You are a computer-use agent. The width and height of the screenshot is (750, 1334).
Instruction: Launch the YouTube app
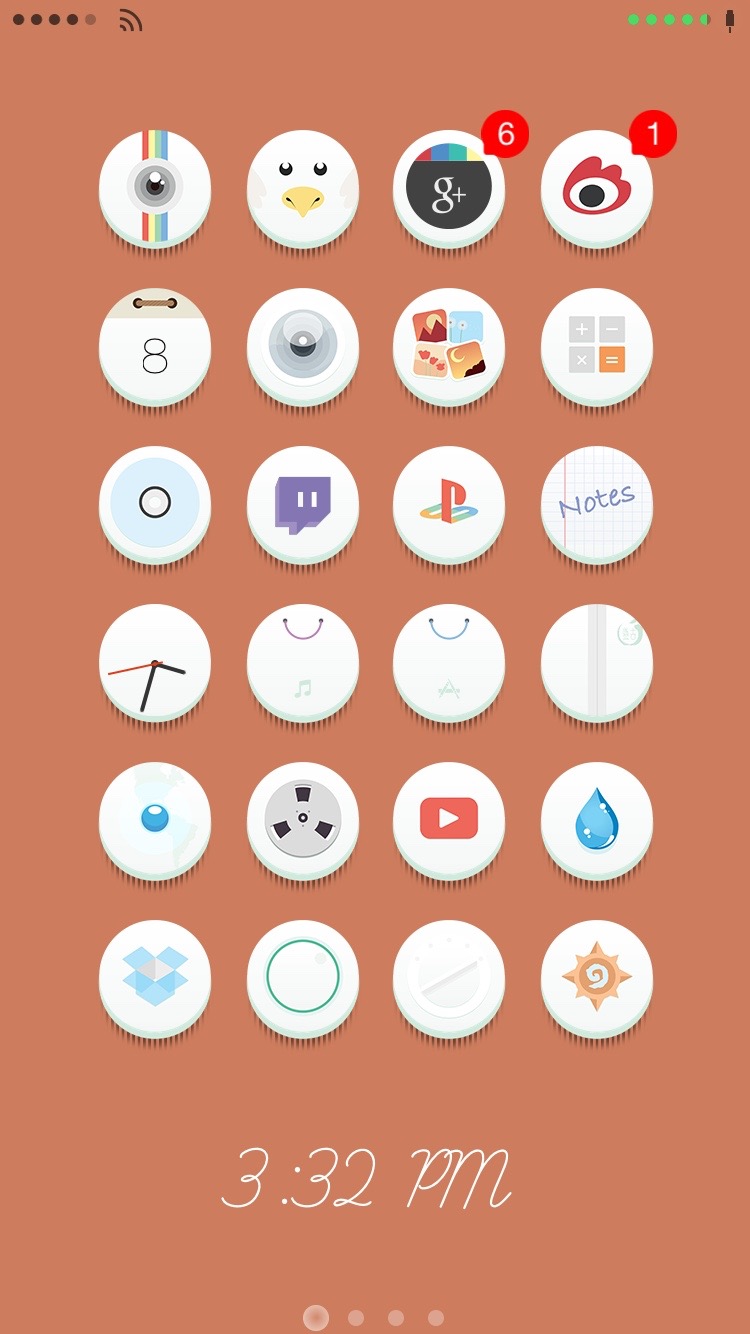click(449, 819)
